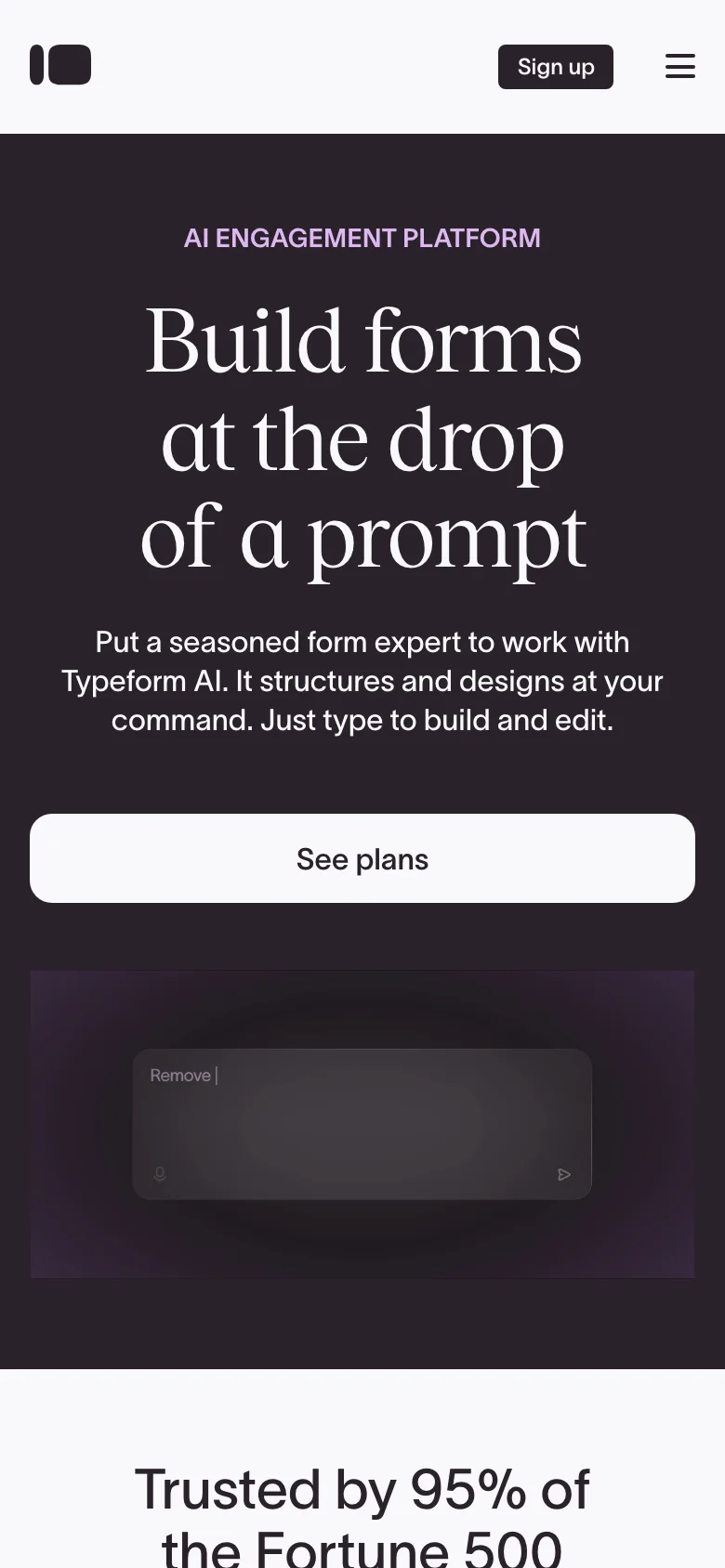
Task: Activate the menu icon in the top right
Action: click(x=680, y=66)
